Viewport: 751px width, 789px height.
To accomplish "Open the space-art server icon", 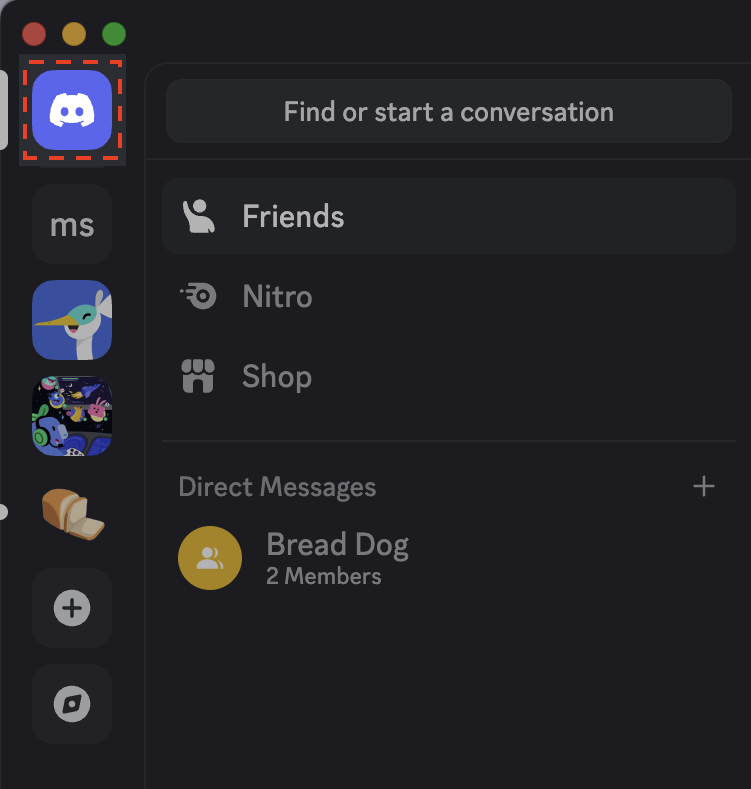I will click(x=71, y=415).
